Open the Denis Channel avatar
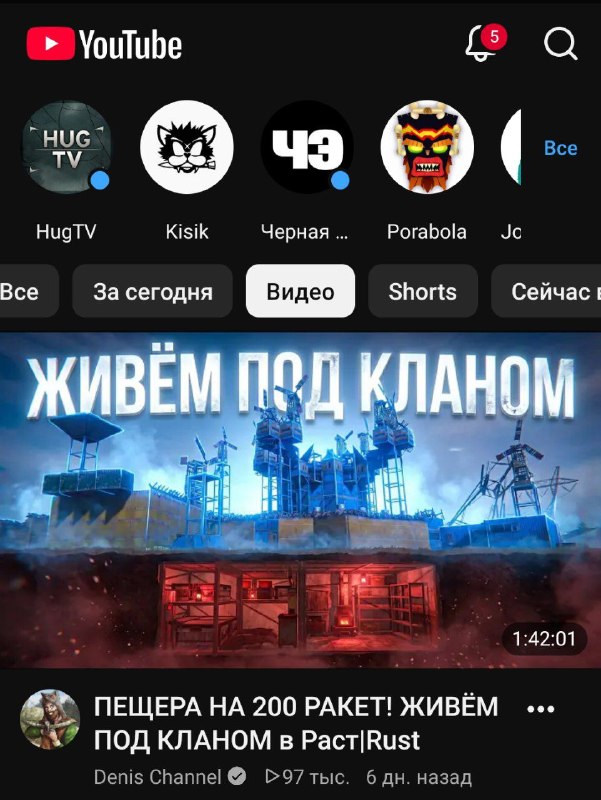 click(x=50, y=719)
